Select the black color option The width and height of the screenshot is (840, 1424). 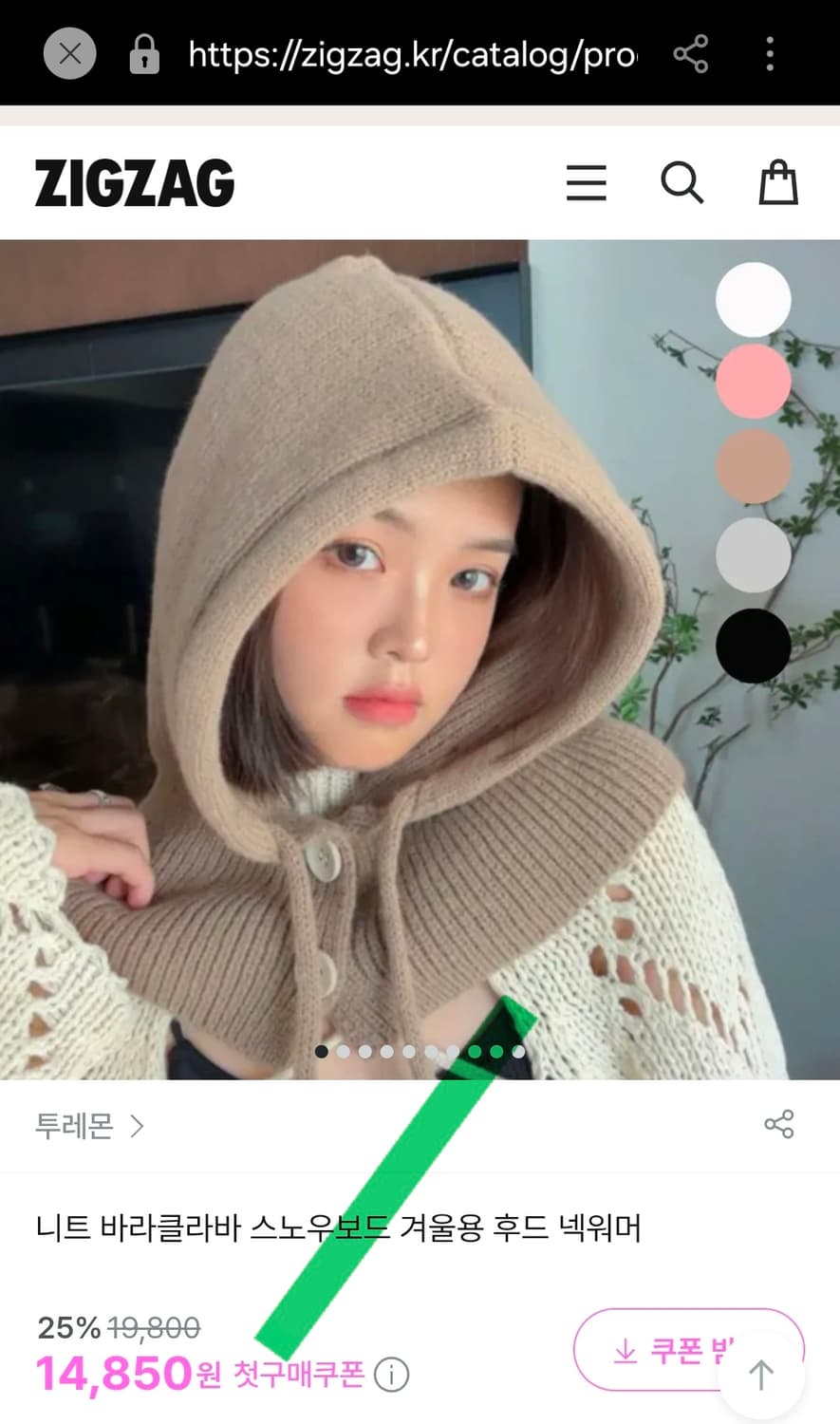(x=753, y=646)
